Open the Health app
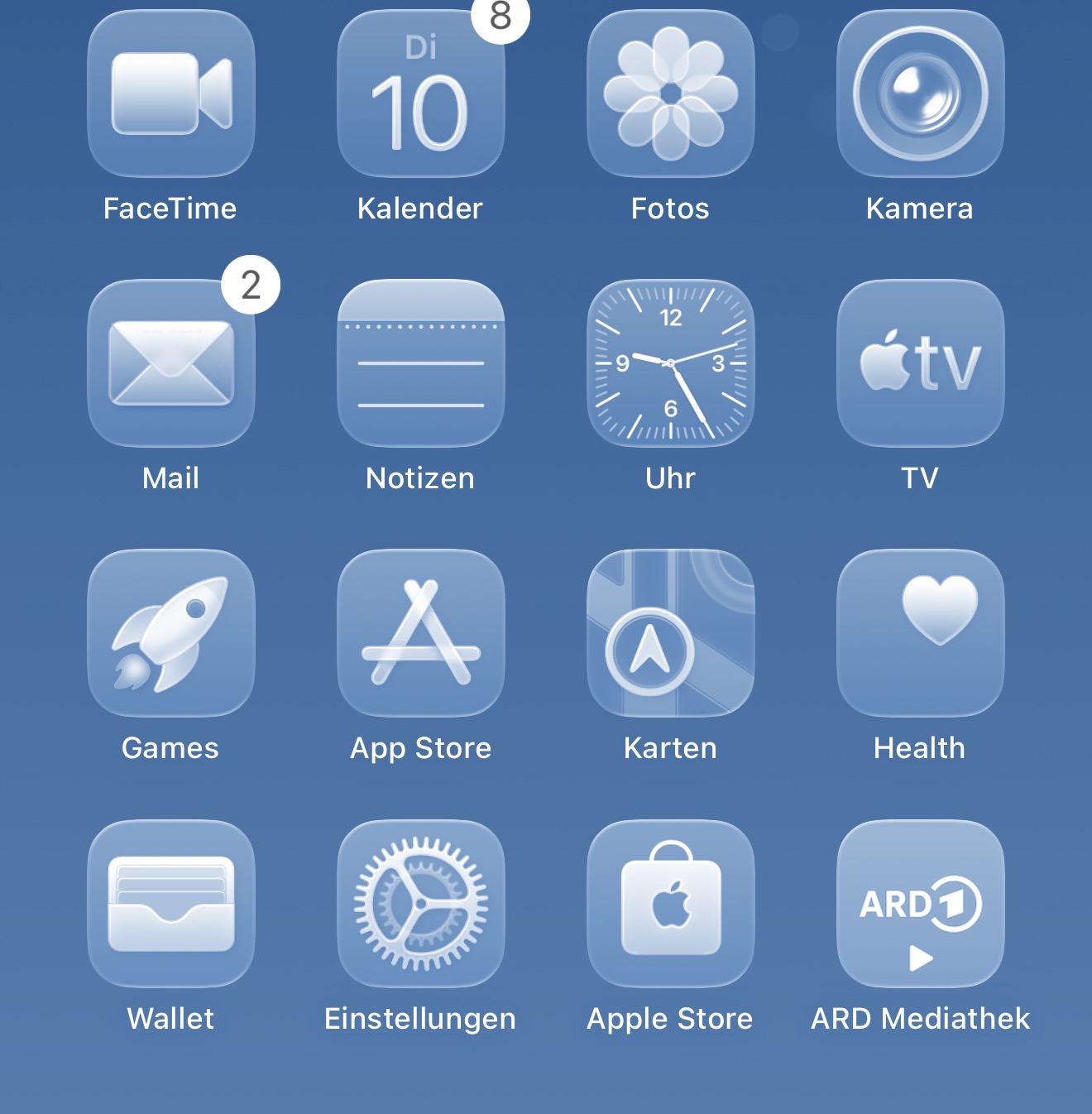This screenshot has width=1092, height=1114. click(x=921, y=633)
